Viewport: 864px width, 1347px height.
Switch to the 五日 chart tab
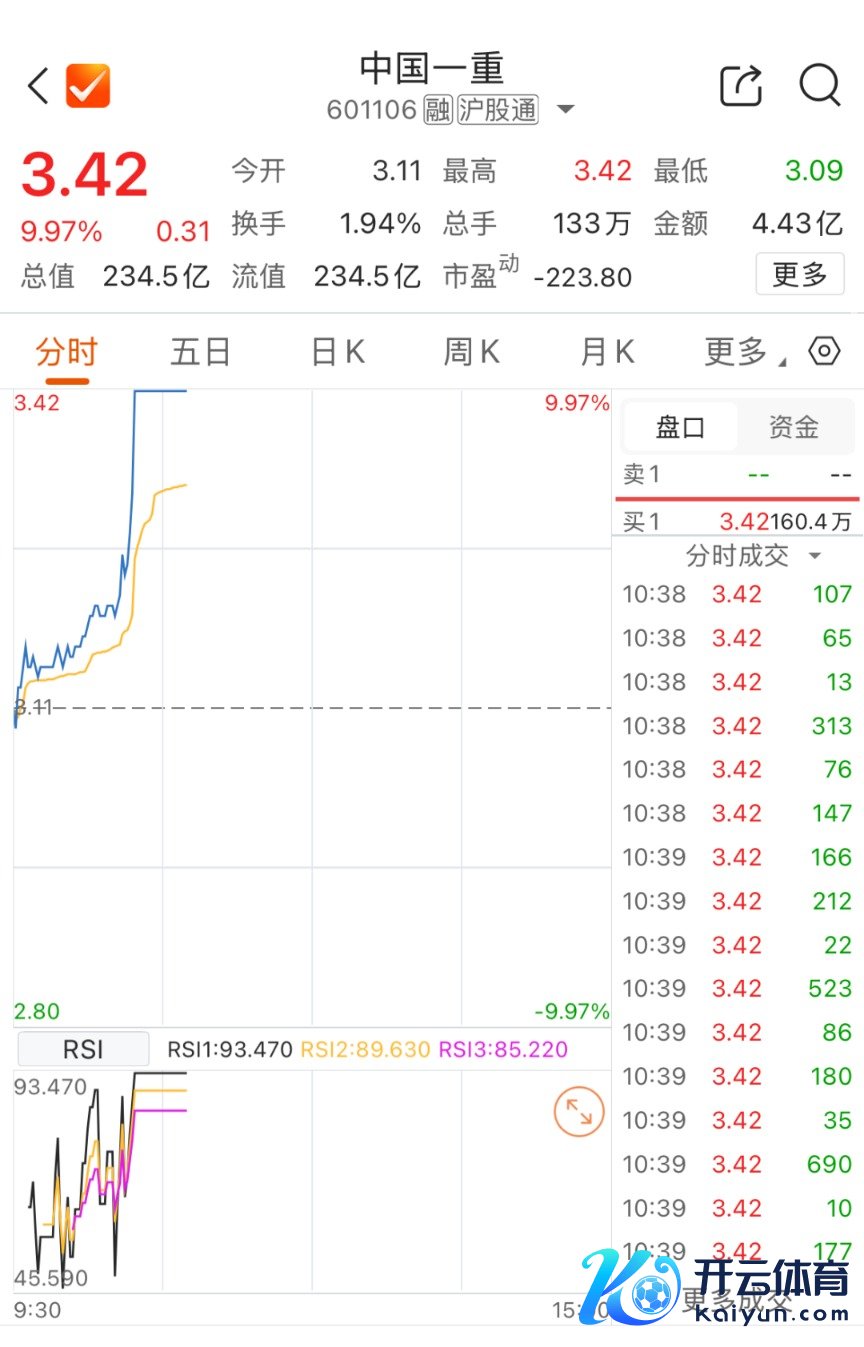pos(200,352)
